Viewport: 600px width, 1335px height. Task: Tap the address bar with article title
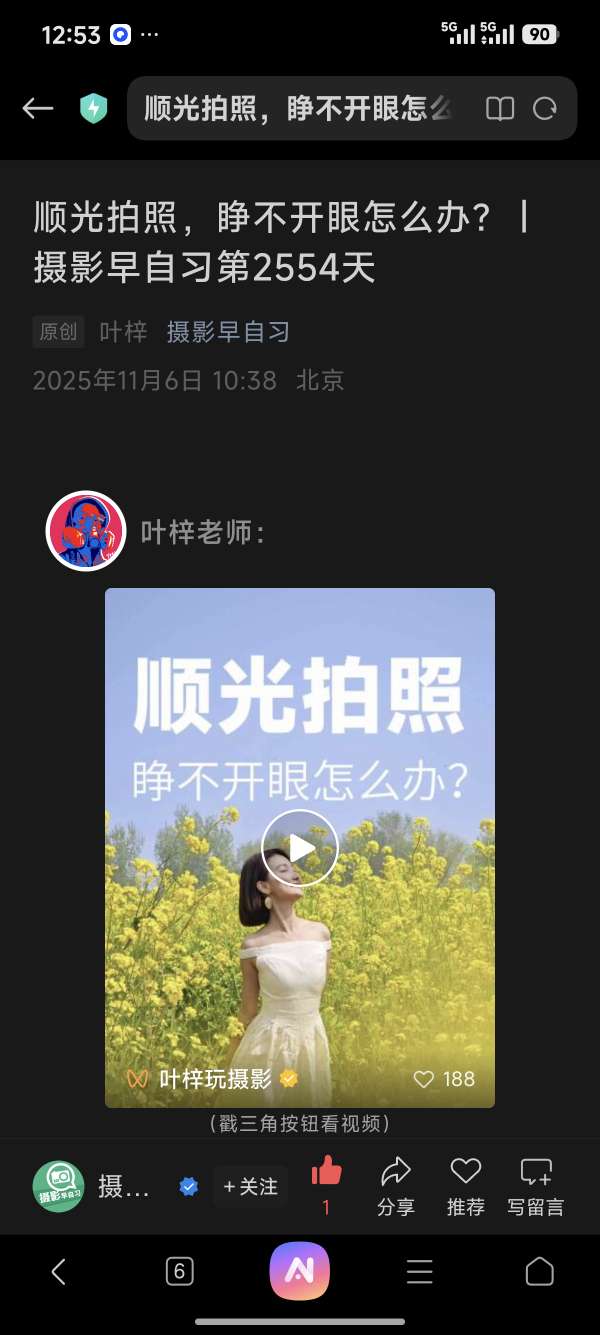click(x=300, y=109)
